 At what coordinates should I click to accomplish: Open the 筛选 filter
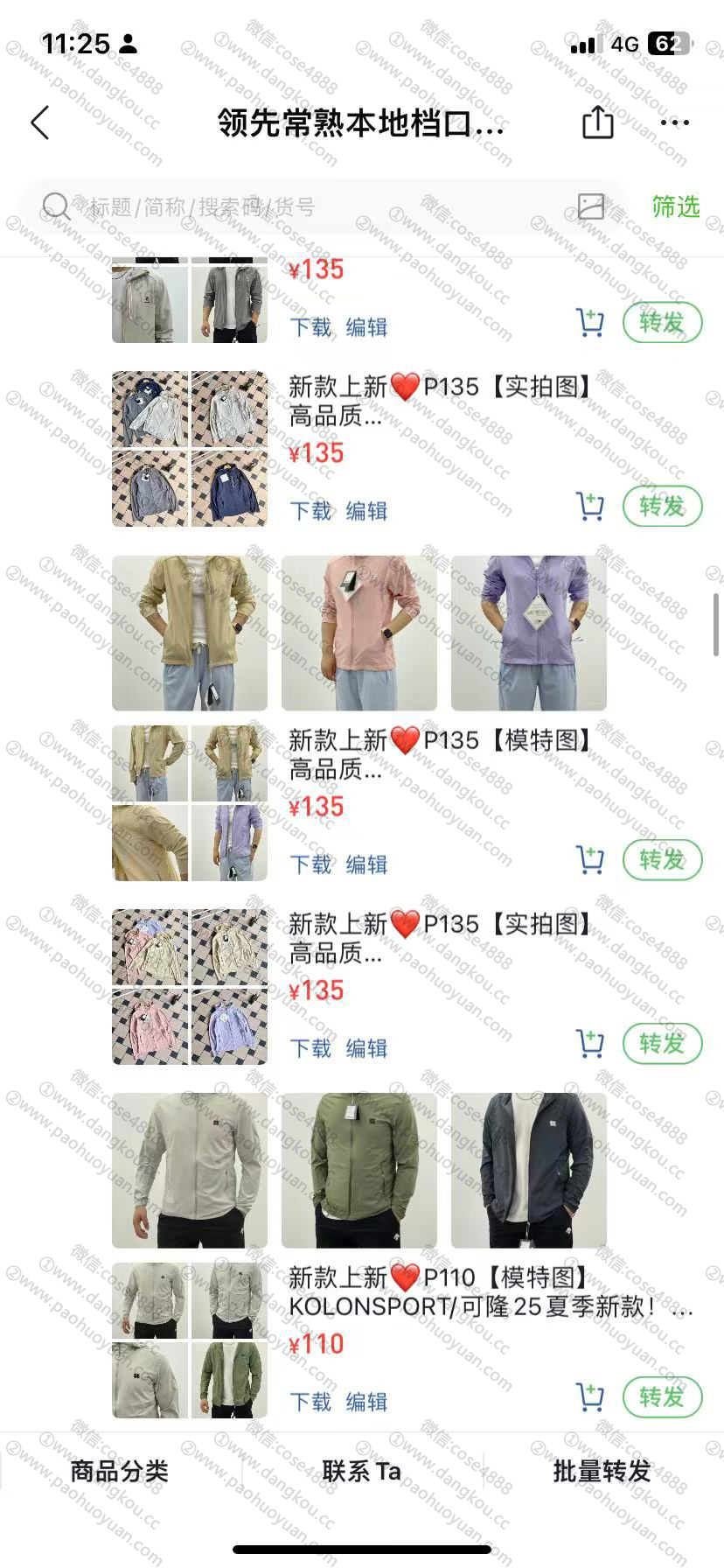click(676, 207)
